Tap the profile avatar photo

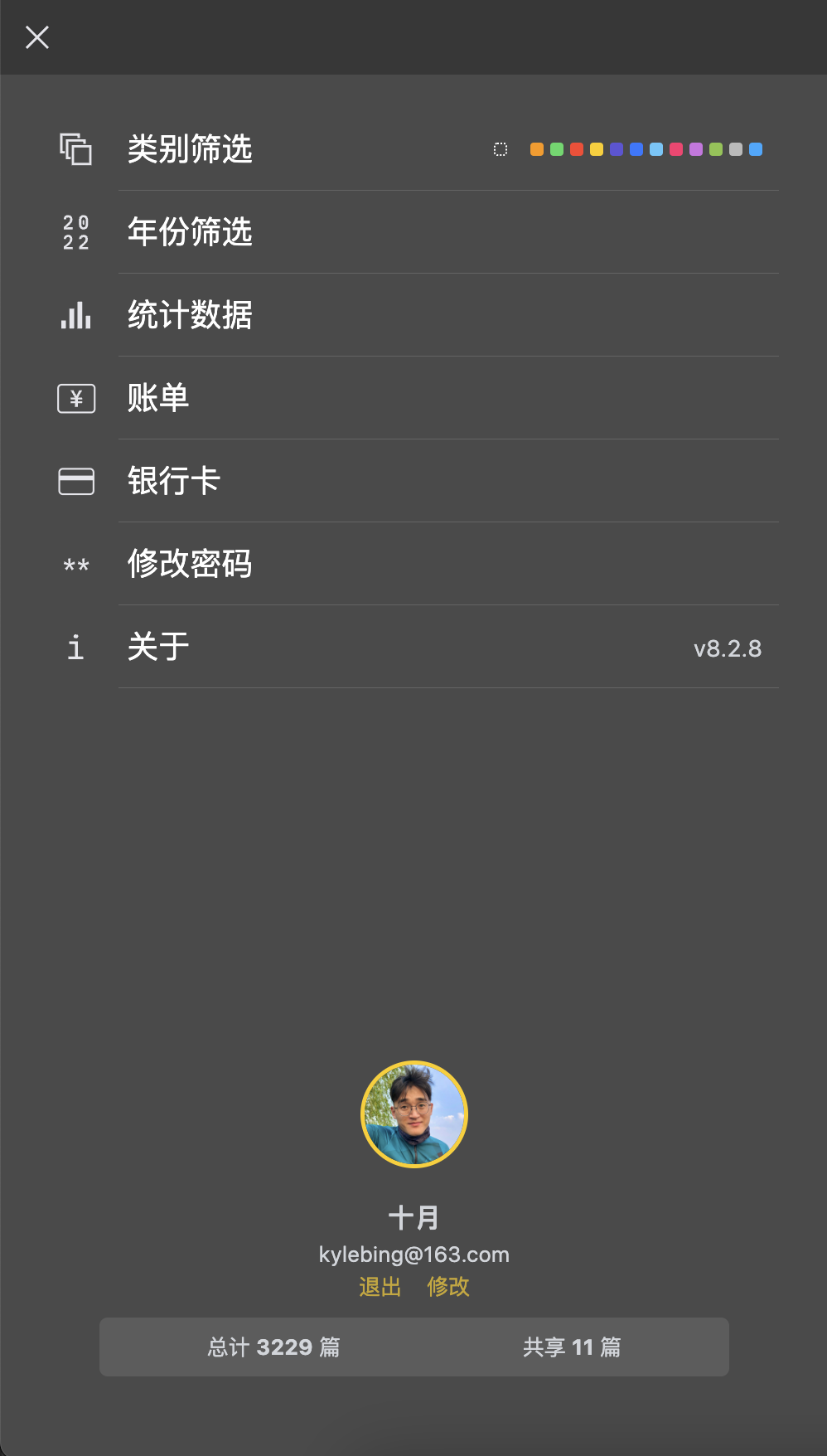tap(414, 1114)
